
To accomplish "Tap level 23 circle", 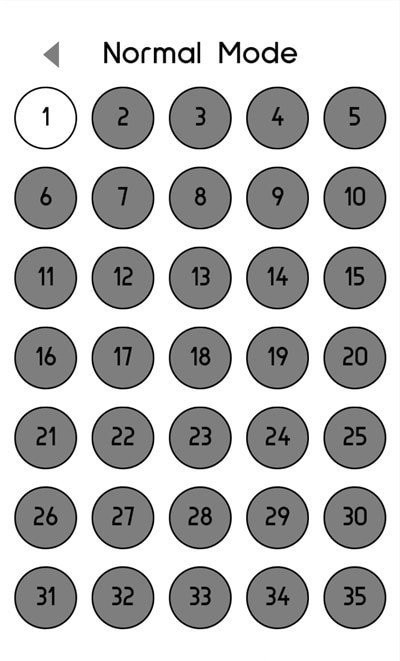I will (x=200, y=438).
